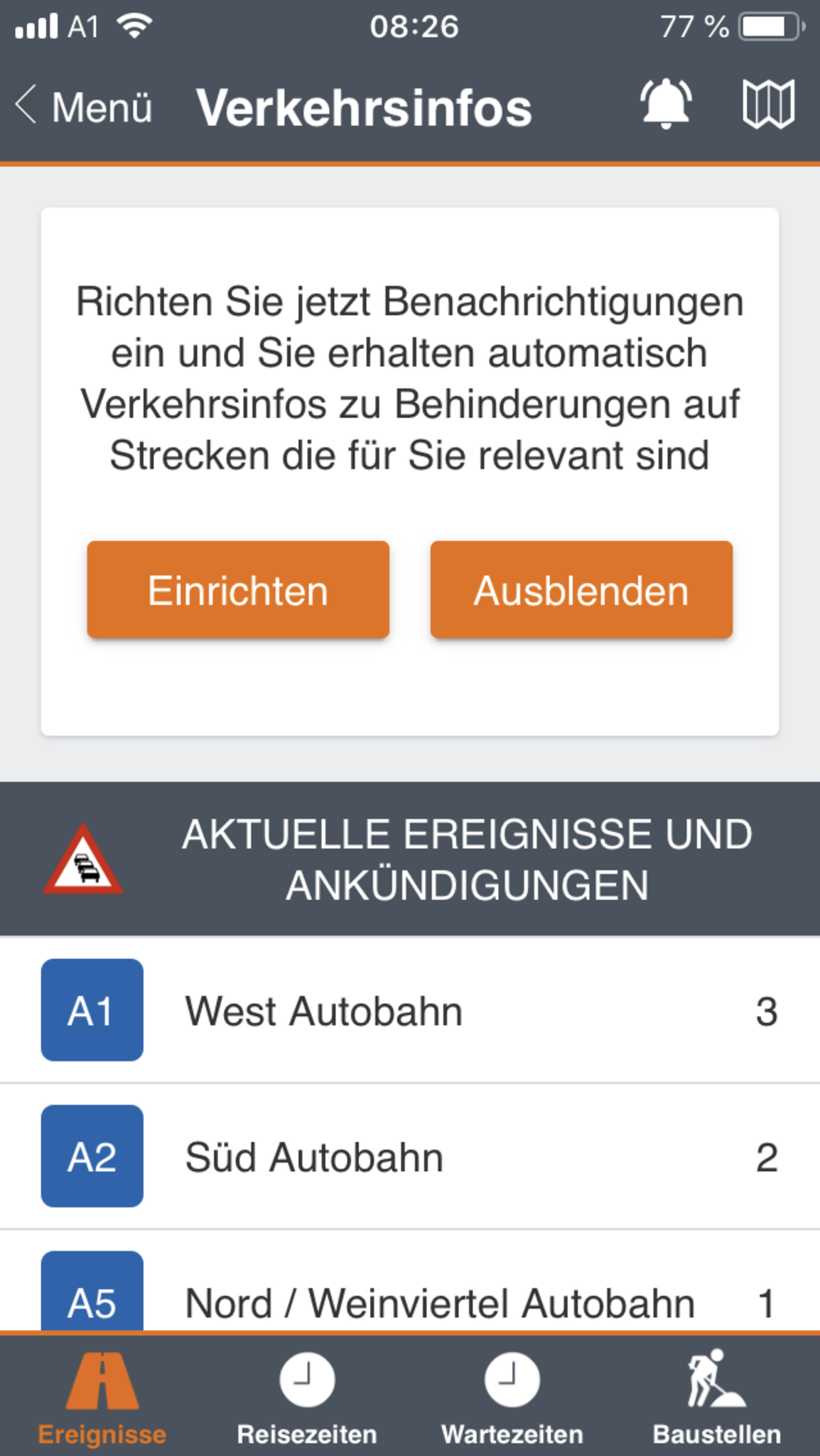
Task: Open the map view icon
Action: click(x=768, y=105)
